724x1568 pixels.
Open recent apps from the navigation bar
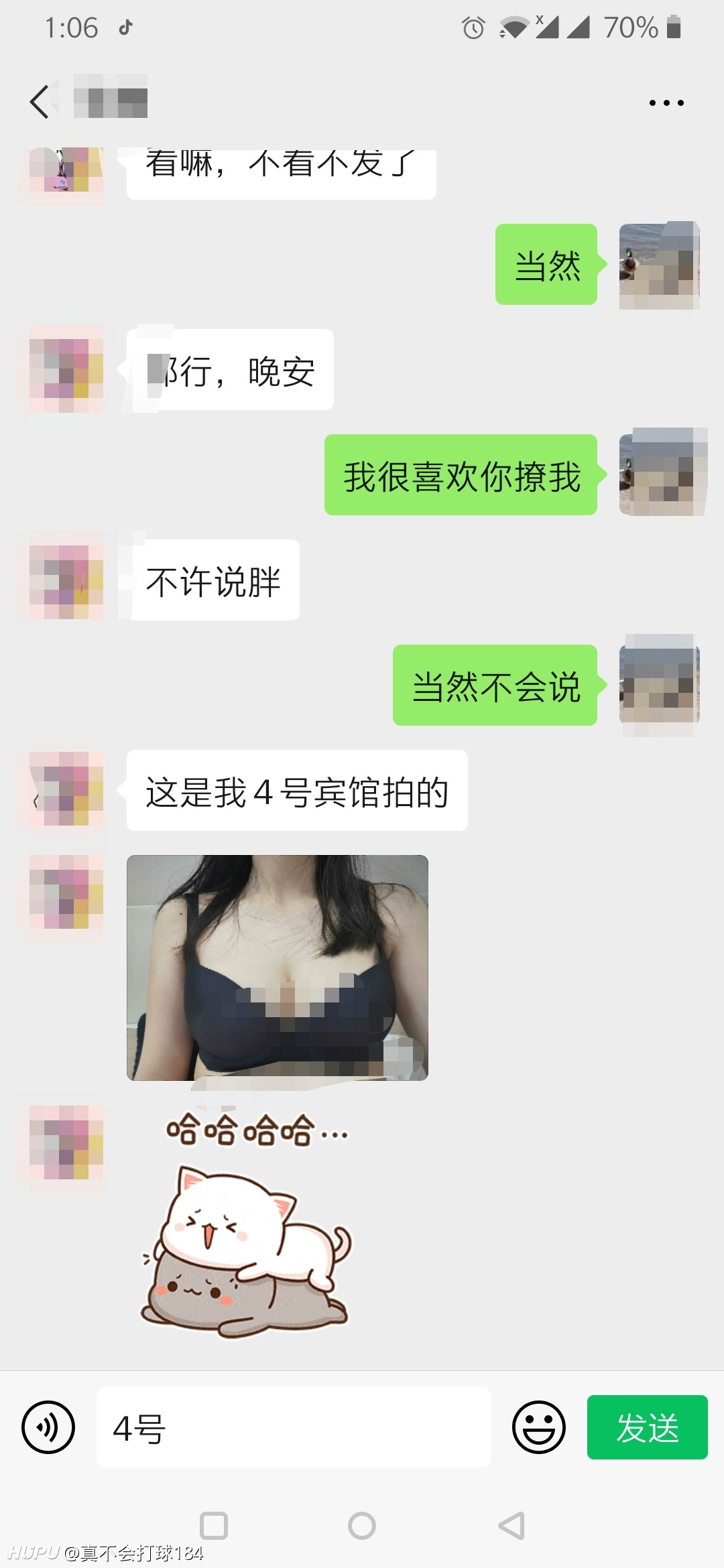point(214,1526)
